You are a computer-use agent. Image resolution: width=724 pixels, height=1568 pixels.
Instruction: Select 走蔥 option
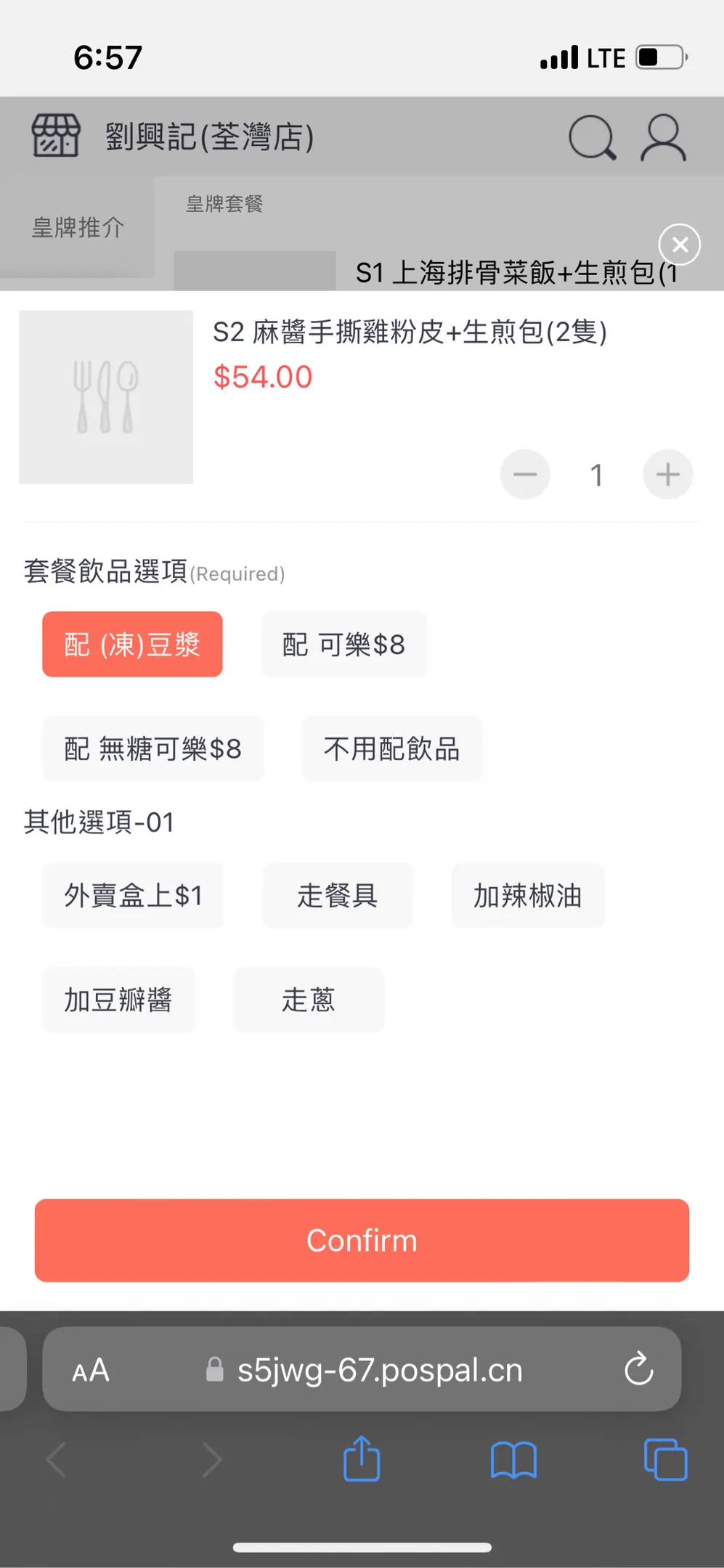point(309,1000)
